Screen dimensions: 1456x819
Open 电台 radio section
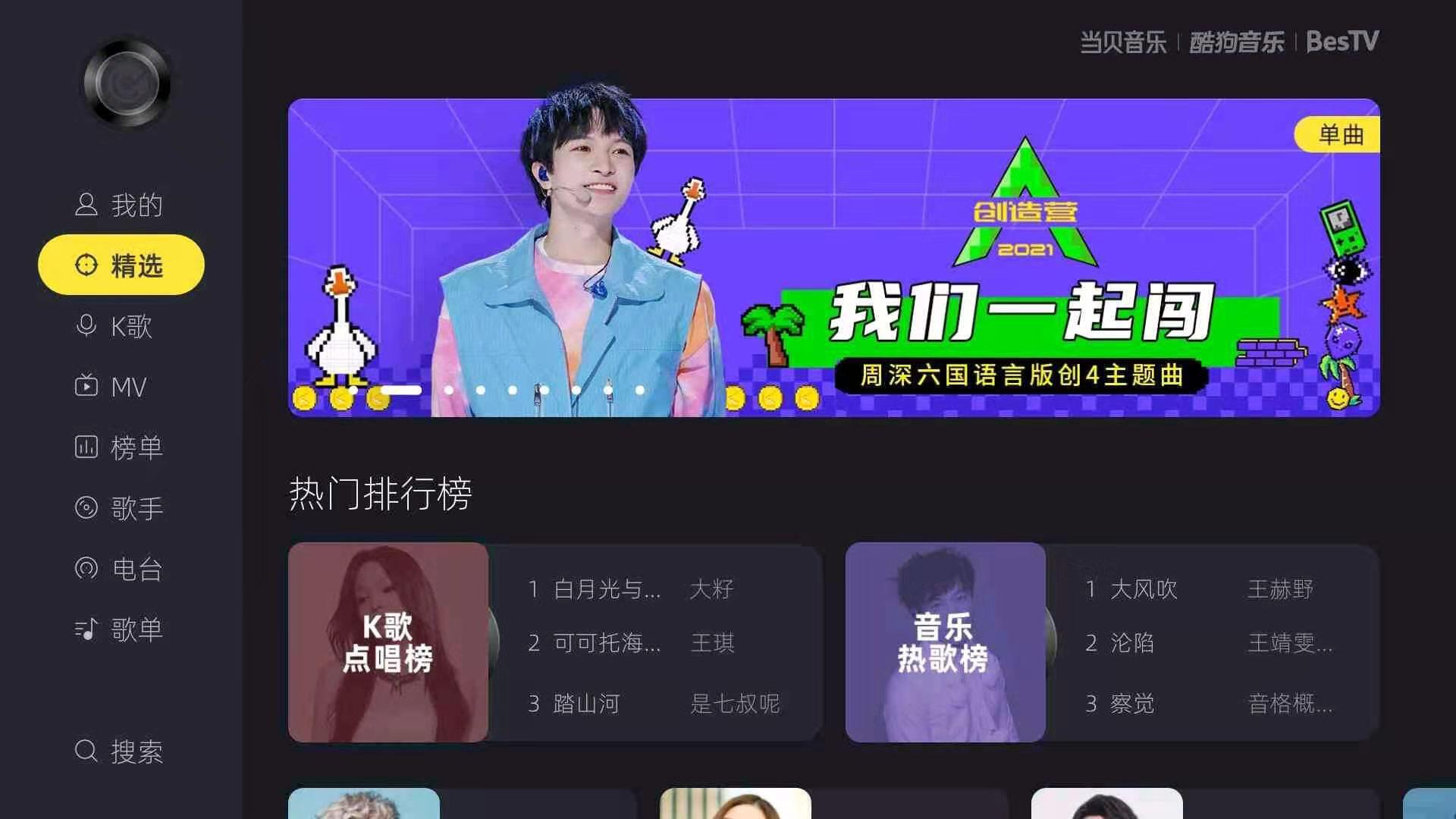tap(120, 569)
